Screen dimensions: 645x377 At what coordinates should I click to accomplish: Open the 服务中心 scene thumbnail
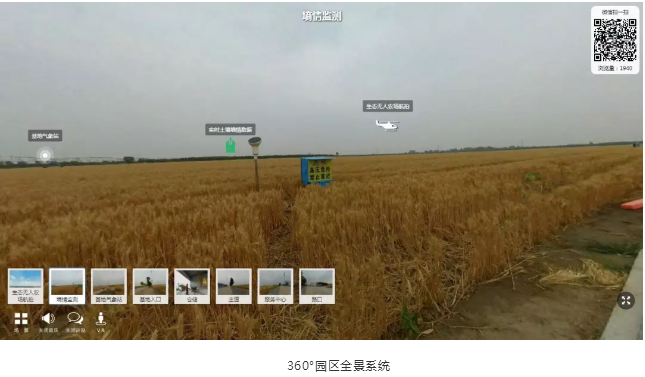(275, 286)
